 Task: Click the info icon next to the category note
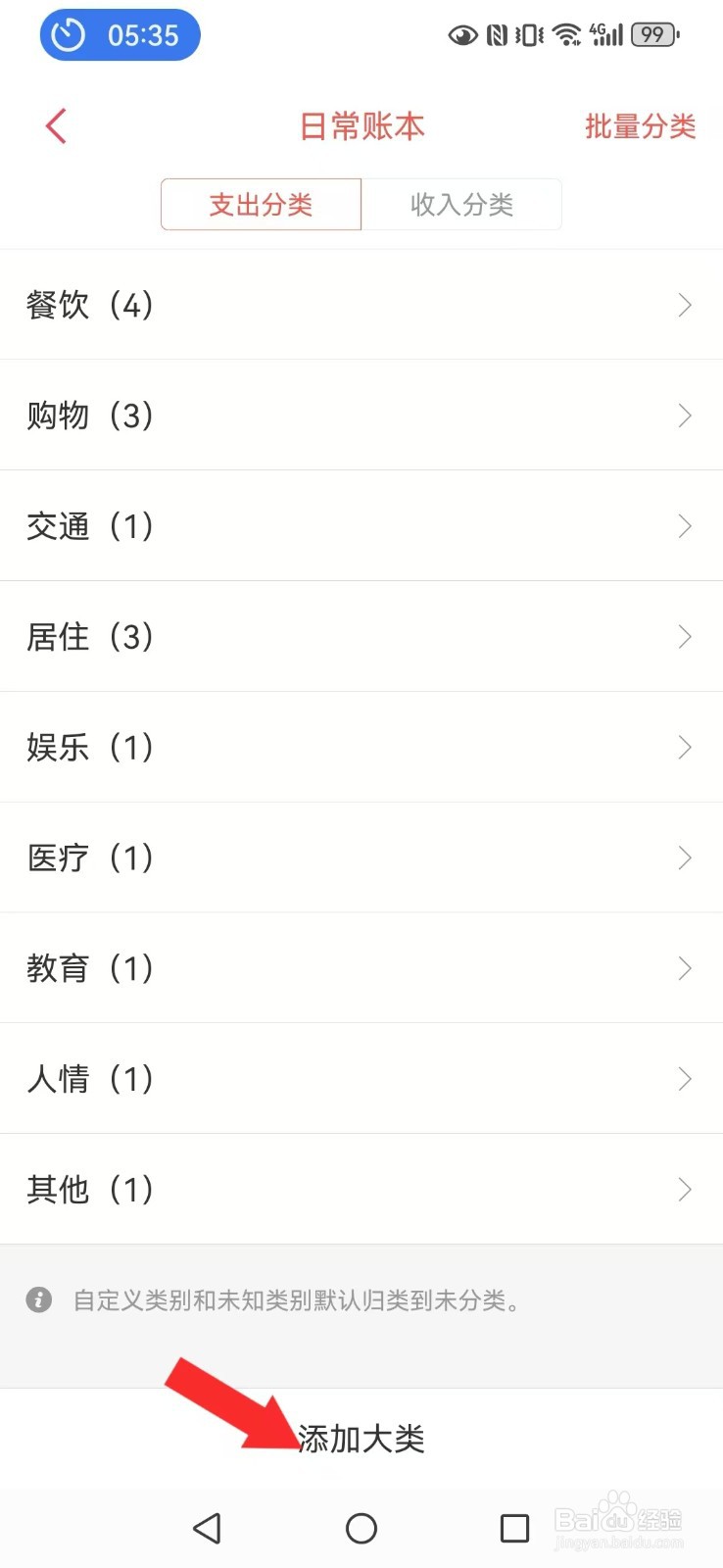(x=38, y=1300)
